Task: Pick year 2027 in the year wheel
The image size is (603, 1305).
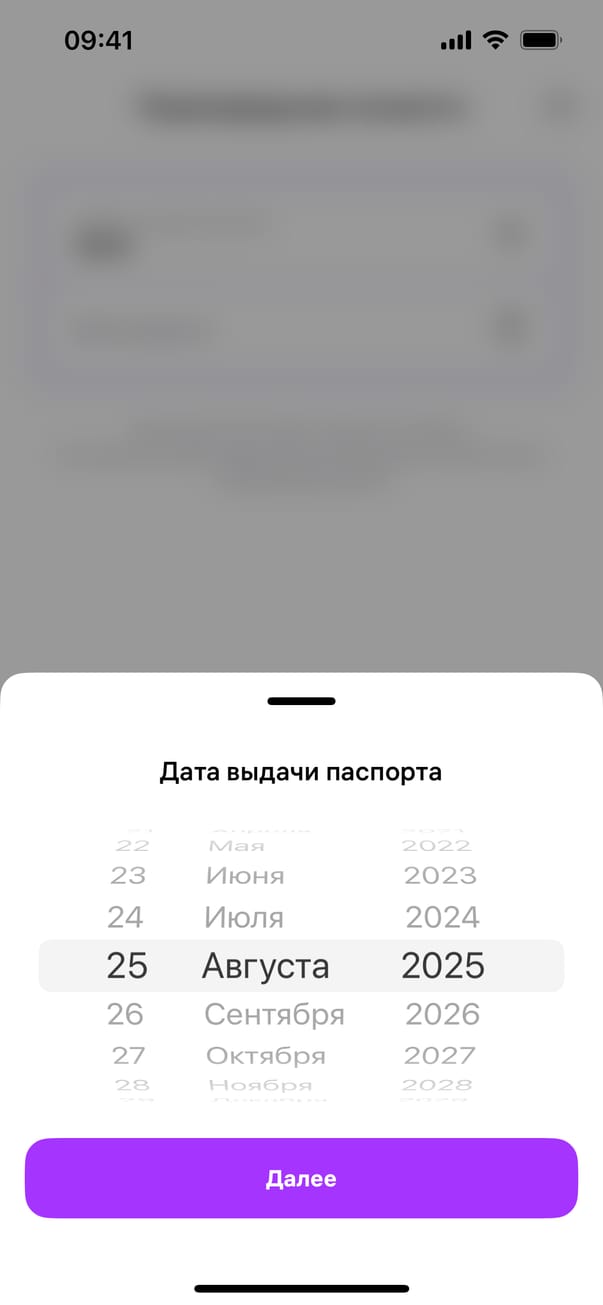Action: click(440, 1055)
